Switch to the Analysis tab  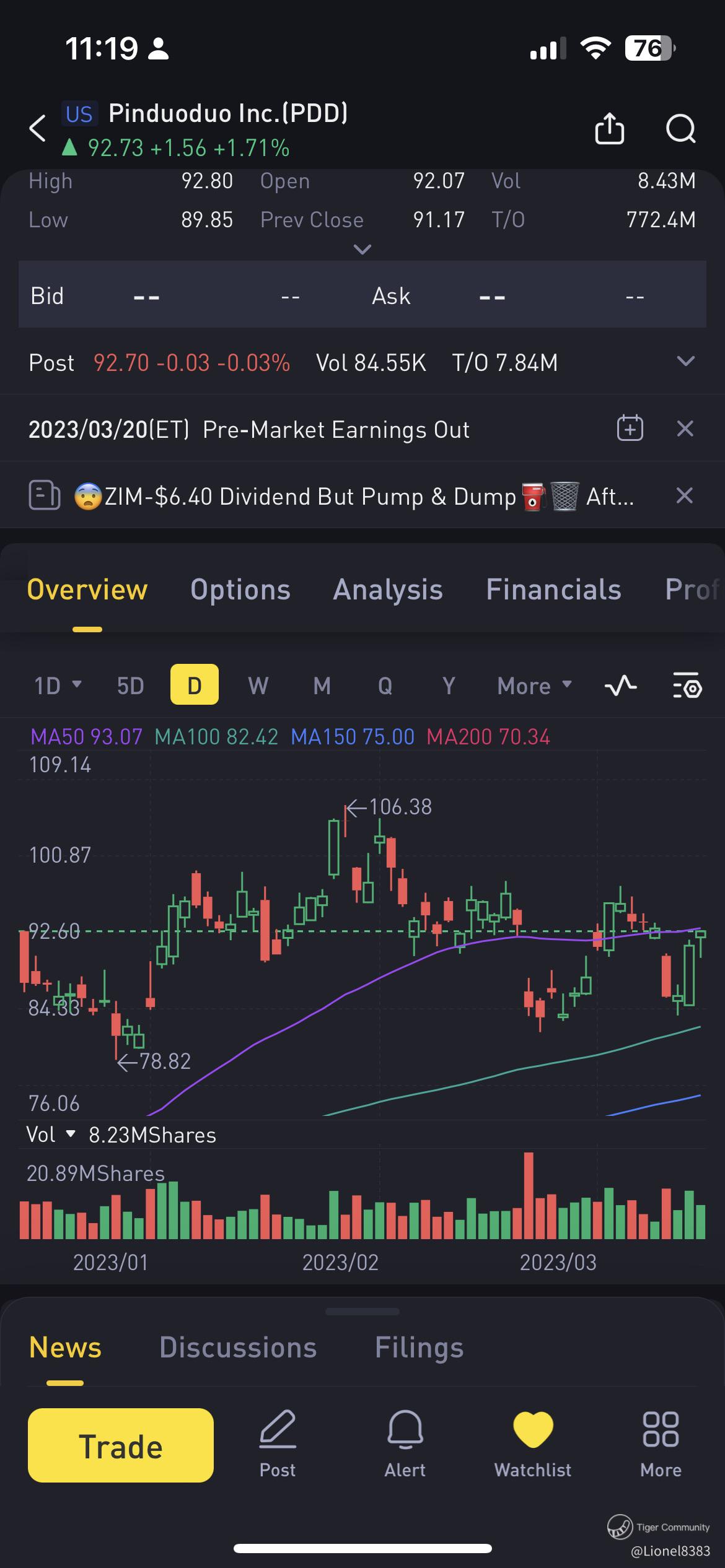(388, 590)
